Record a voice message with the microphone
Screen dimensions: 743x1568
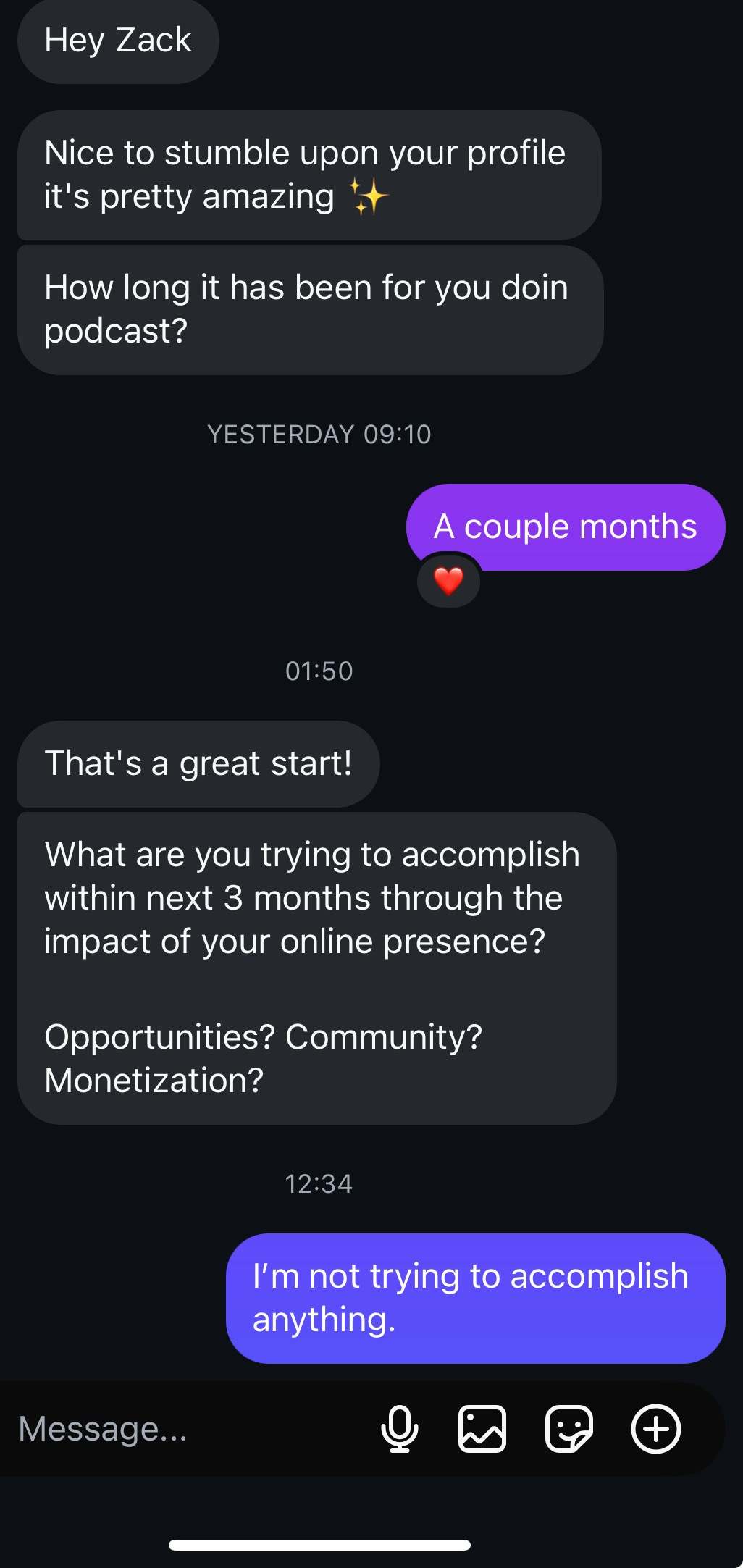coord(399,1429)
